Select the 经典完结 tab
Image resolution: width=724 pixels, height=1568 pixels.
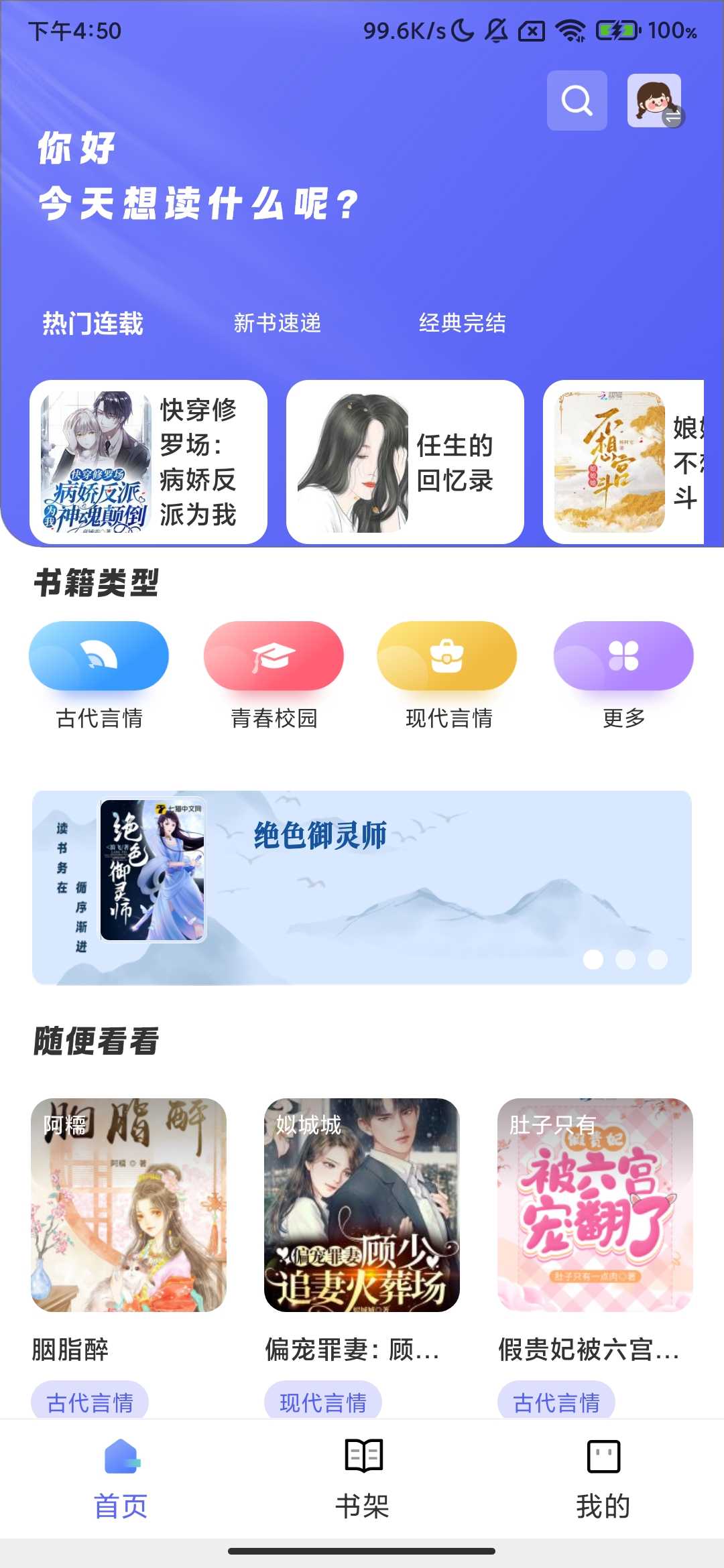462,323
